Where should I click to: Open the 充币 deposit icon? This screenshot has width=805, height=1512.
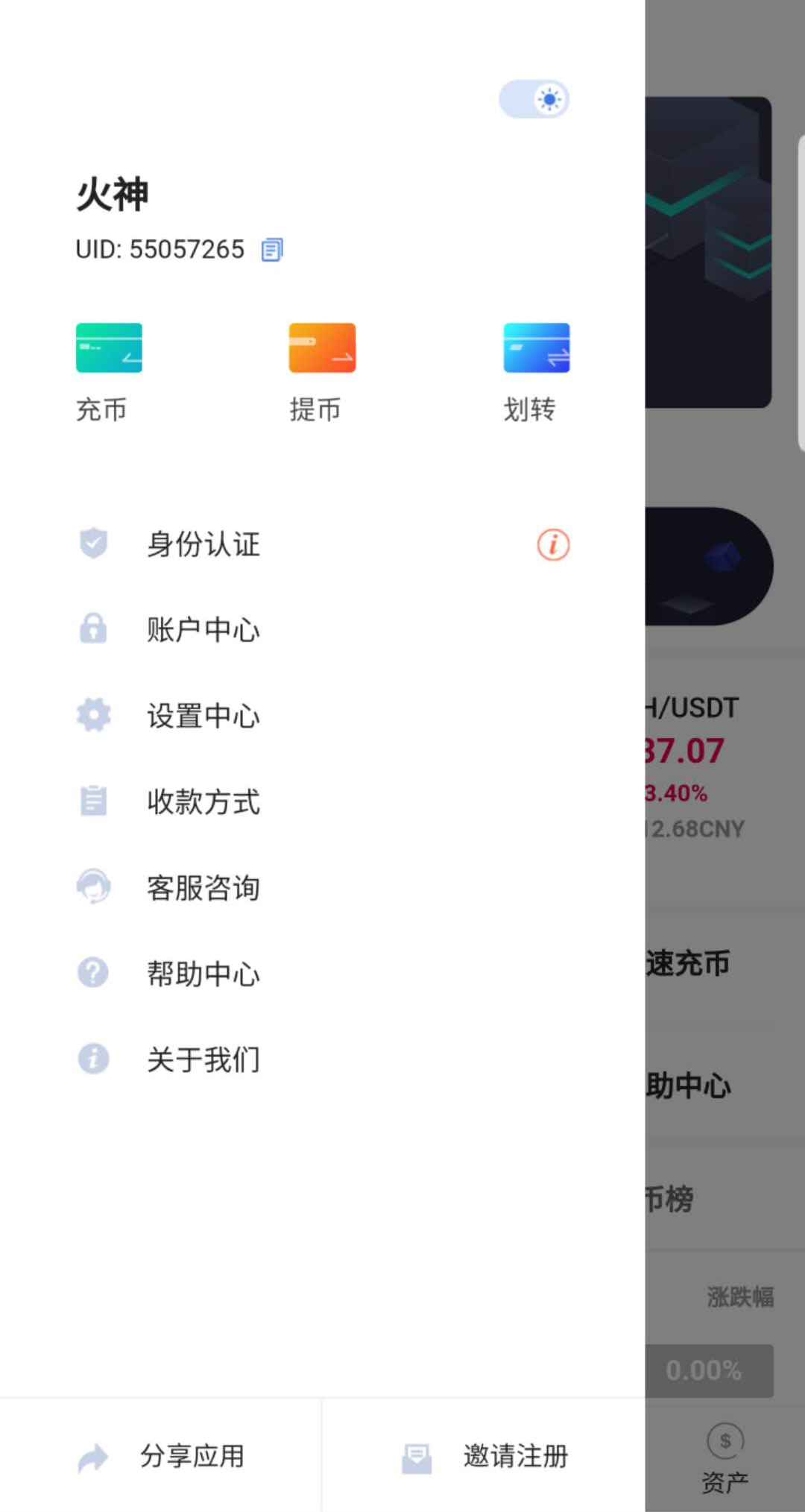point(109,347)
